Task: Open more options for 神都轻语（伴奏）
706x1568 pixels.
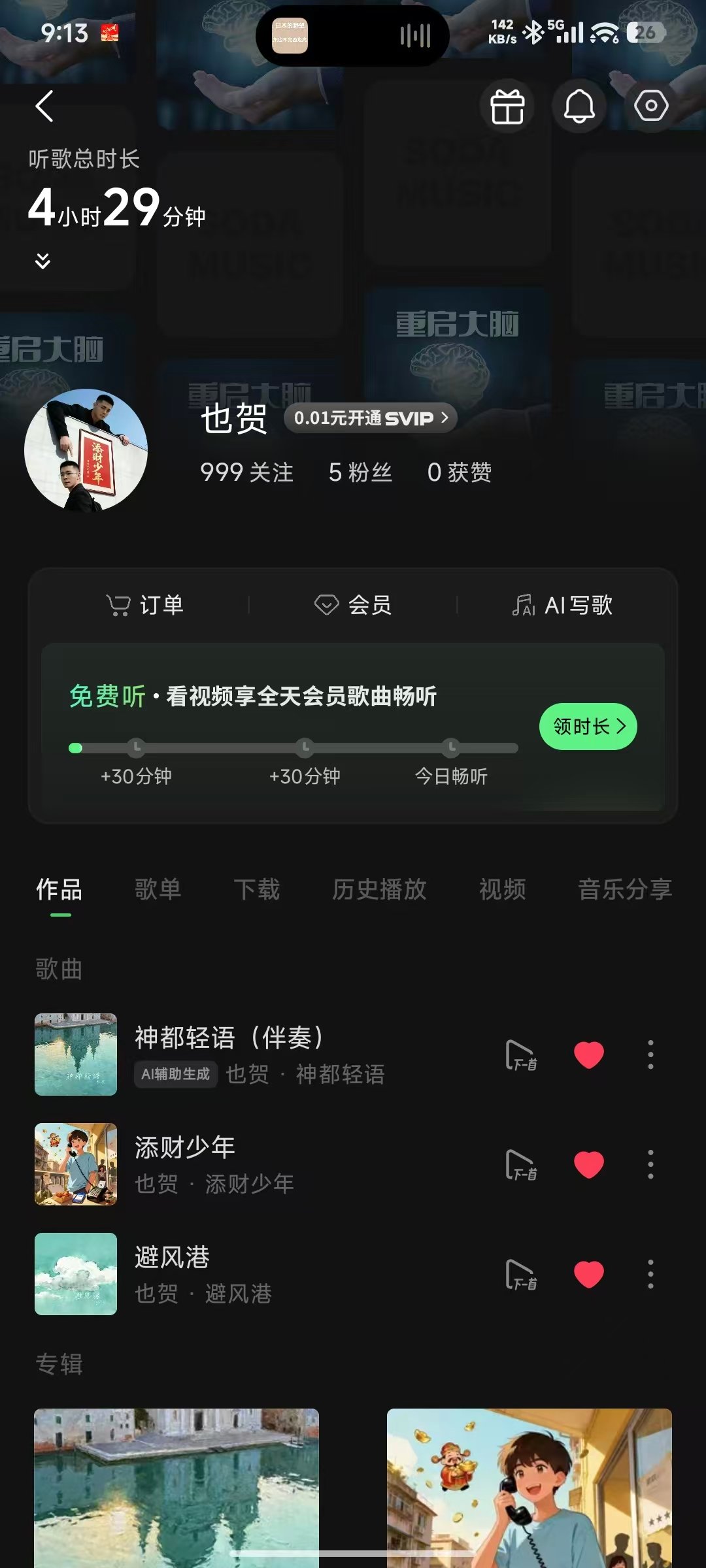Action: 650,1054
